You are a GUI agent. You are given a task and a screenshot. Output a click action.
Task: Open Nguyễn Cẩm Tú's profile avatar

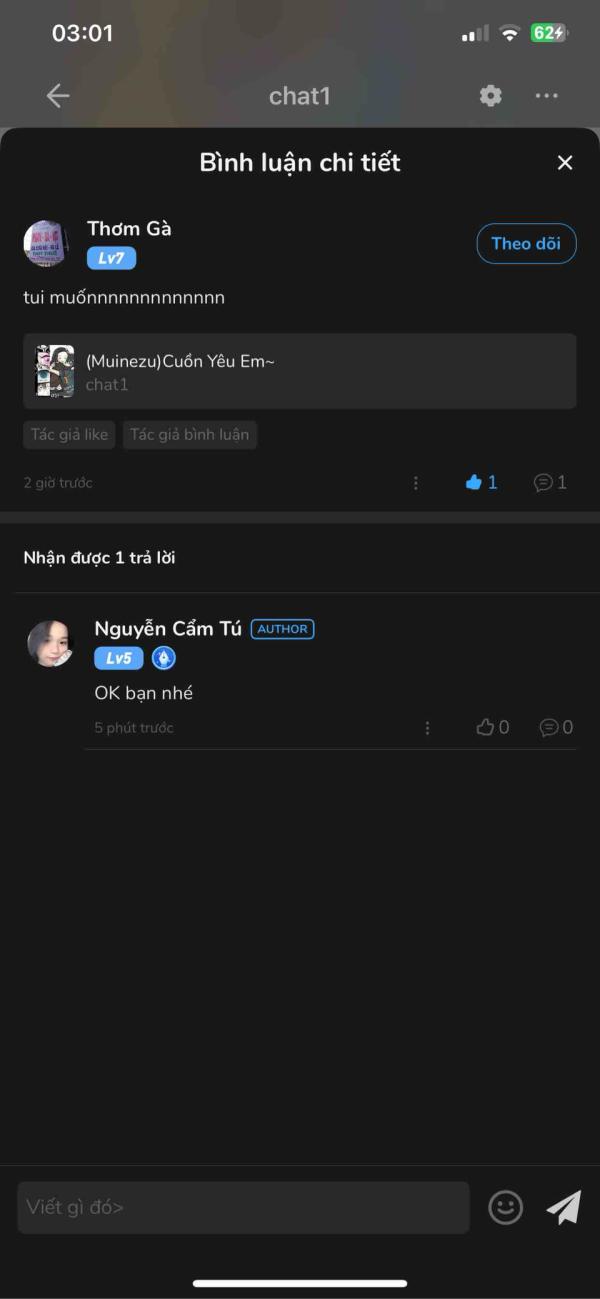click(x=50, y=643)
